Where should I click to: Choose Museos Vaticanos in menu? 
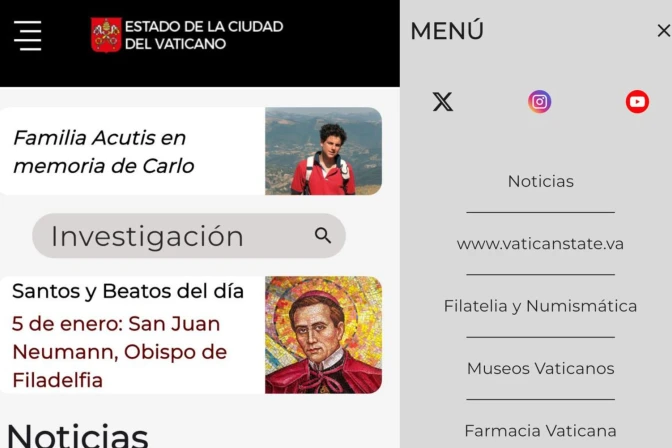click(x=540, y=368)
